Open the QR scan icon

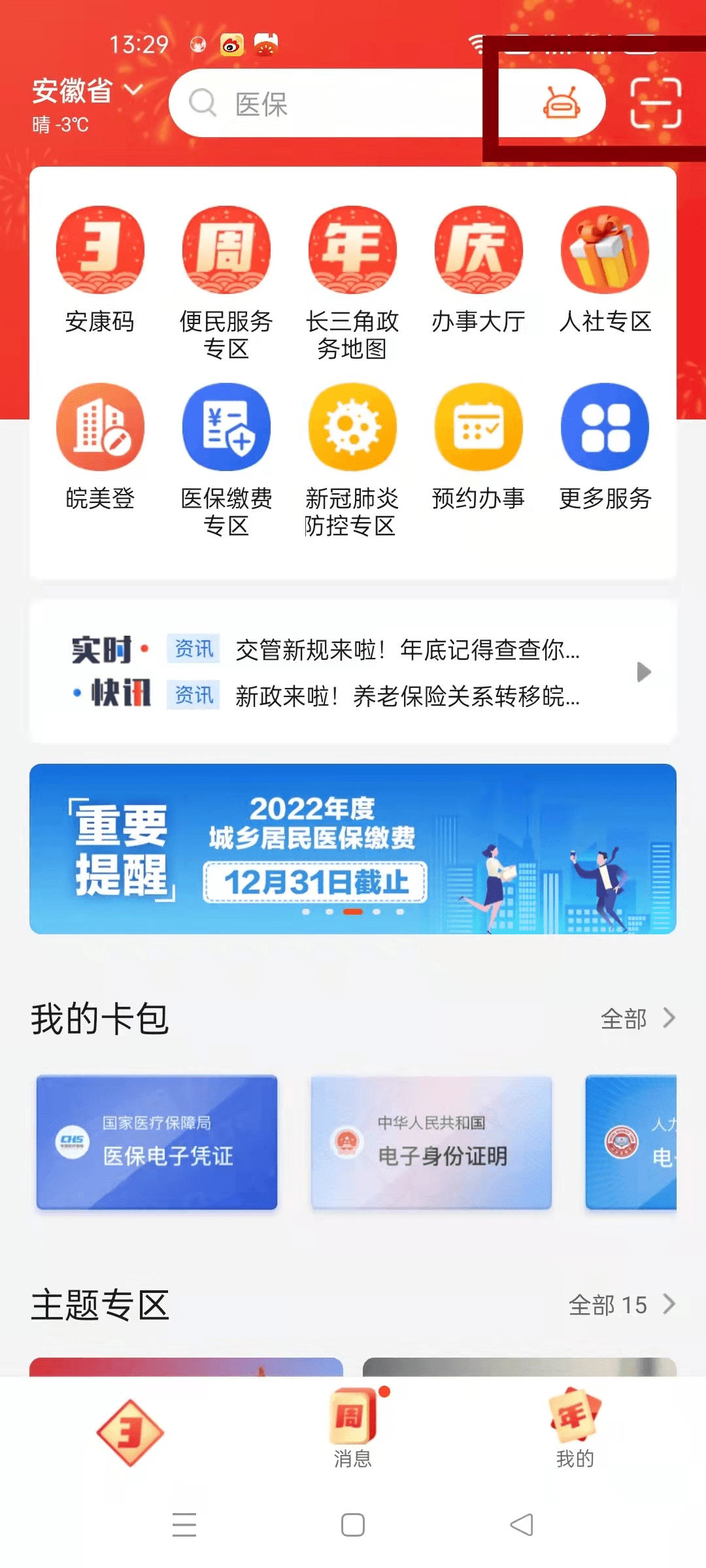pos(655,103)
